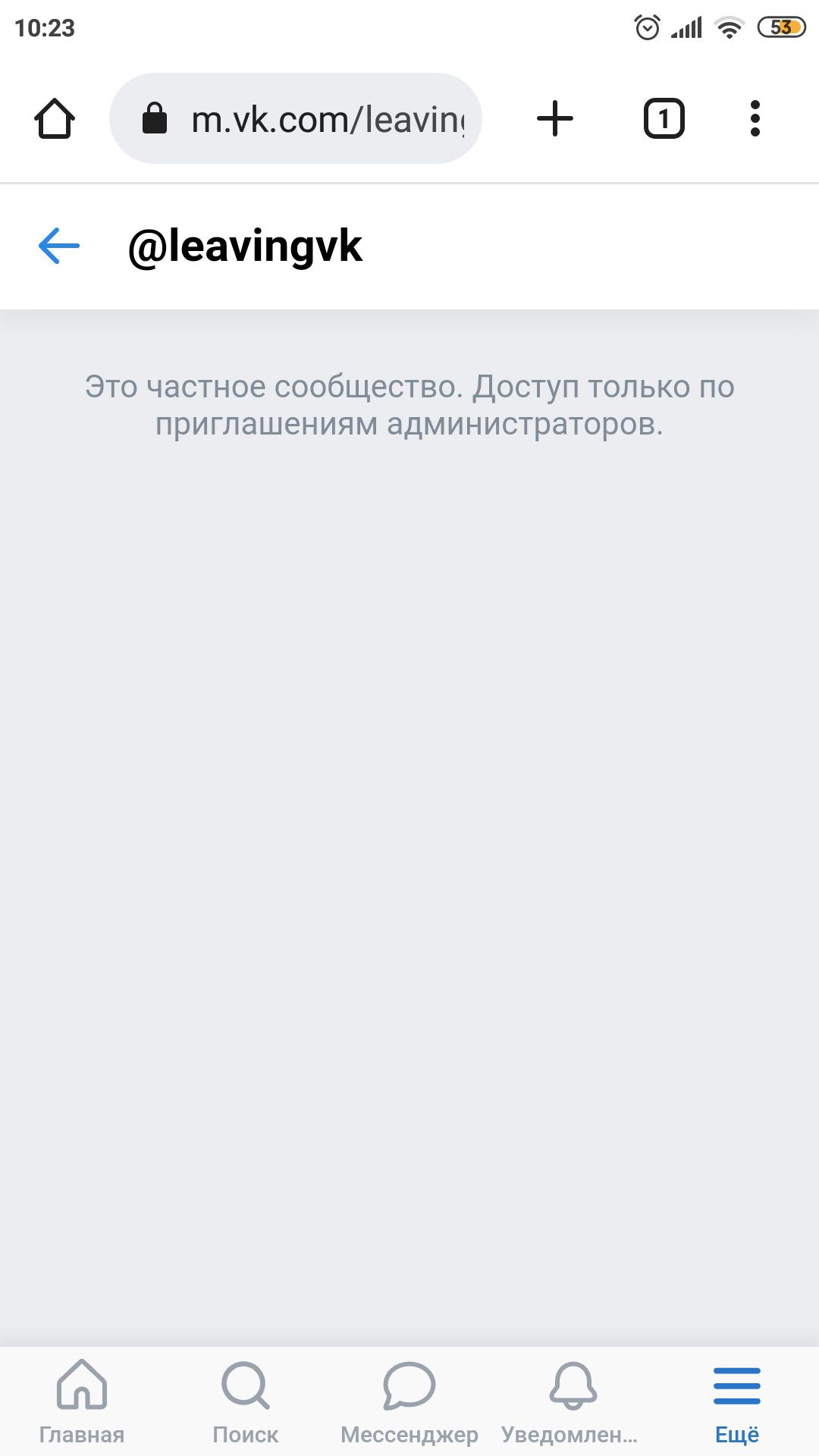
Task: Switch to the Главная tab
Action: (82, 1401)
